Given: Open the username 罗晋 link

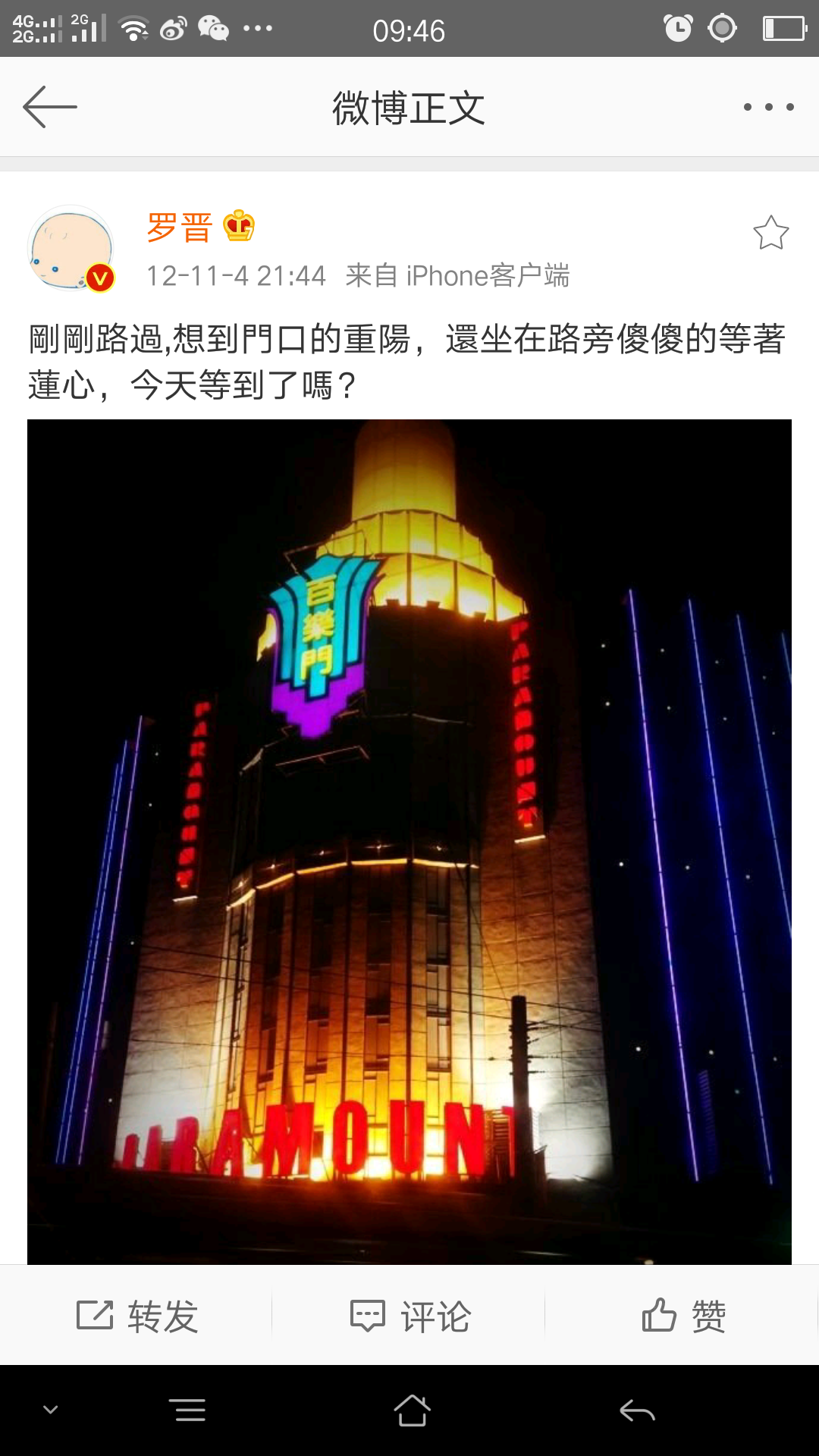Looking at the screenshot, I should 179,227.
